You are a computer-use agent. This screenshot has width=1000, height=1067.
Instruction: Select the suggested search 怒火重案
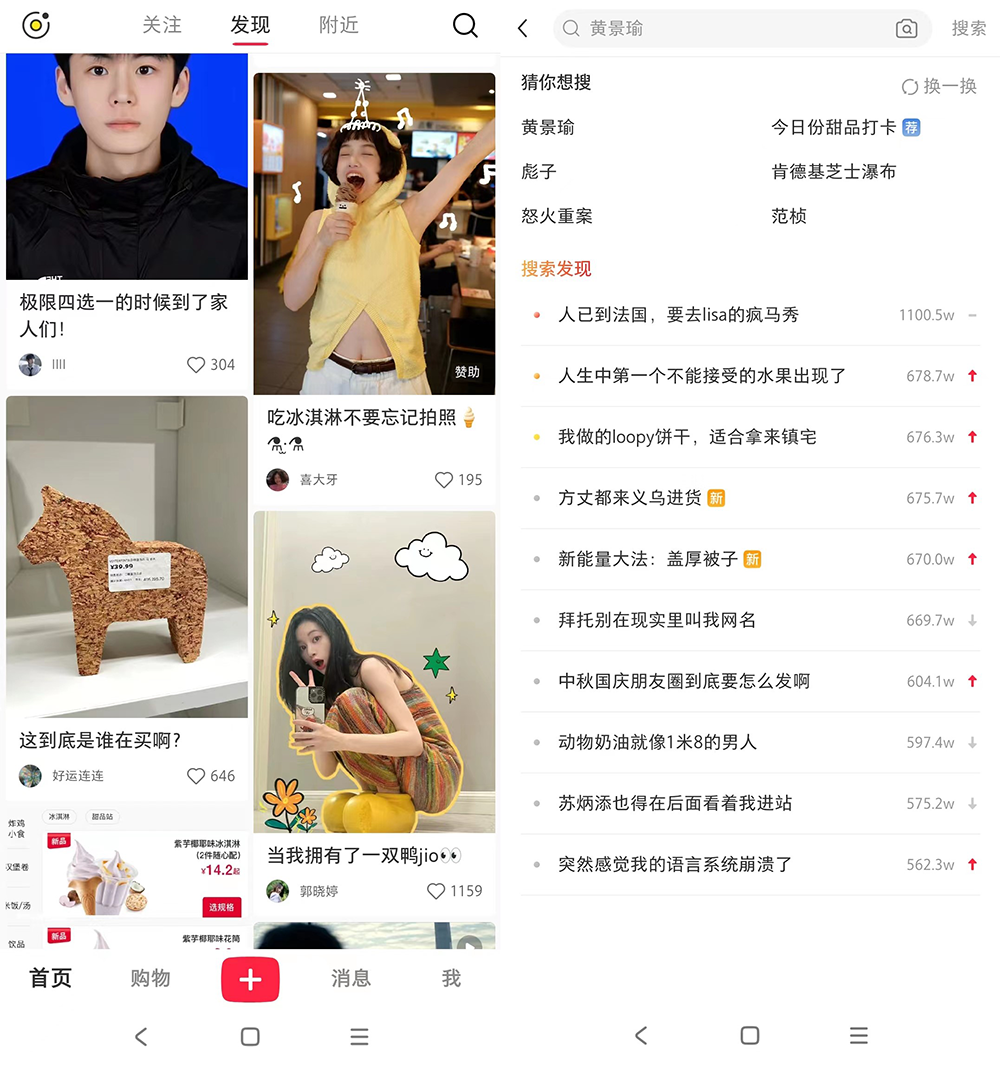tap(557, 216)
